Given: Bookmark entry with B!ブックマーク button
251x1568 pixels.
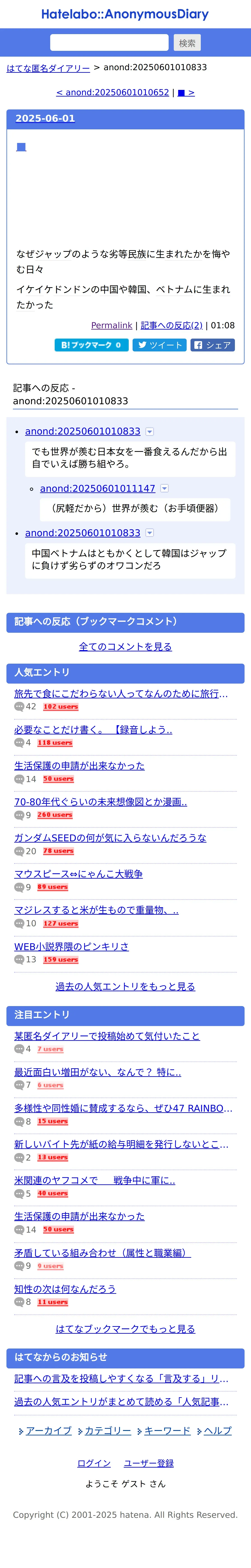Looking at the screenshot, I should coord(91,345).
